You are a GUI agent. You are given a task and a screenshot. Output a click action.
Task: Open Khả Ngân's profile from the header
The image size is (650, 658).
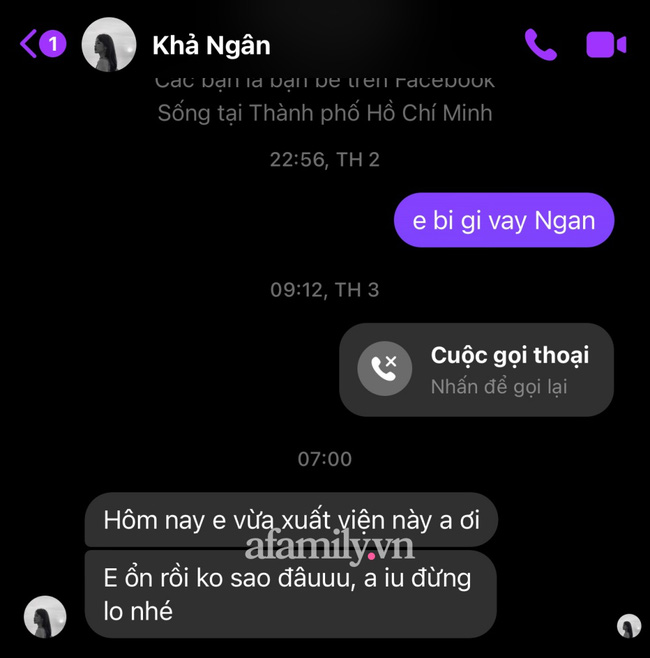211,45
